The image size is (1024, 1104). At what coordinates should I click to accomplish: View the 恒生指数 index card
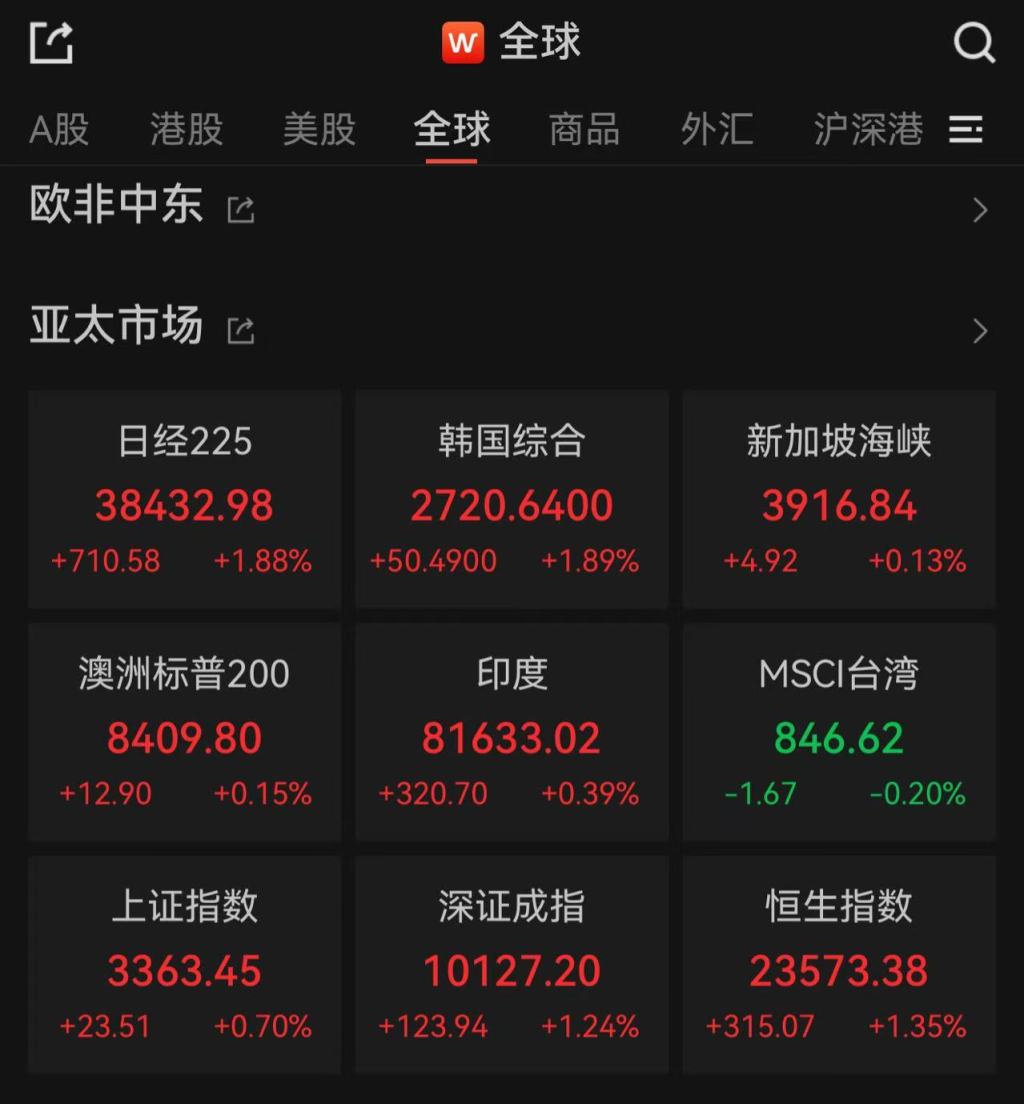click(839, 965)
